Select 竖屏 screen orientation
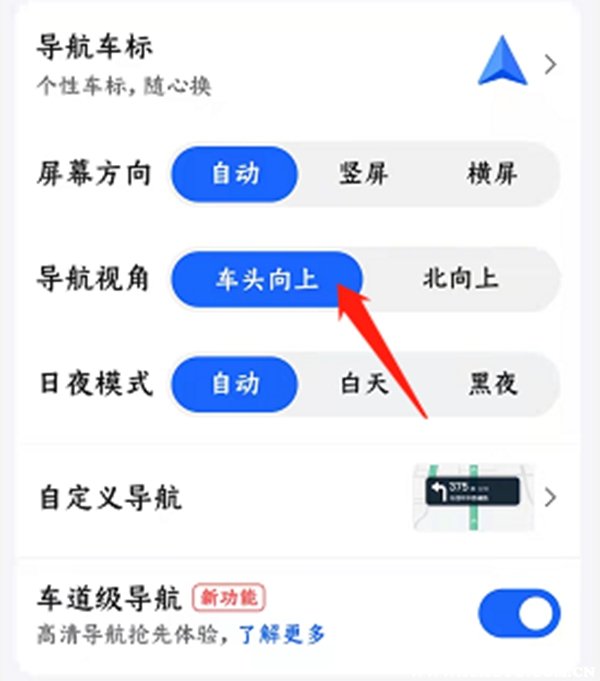This screenshot has height=681, width=600. click(363, 174)
